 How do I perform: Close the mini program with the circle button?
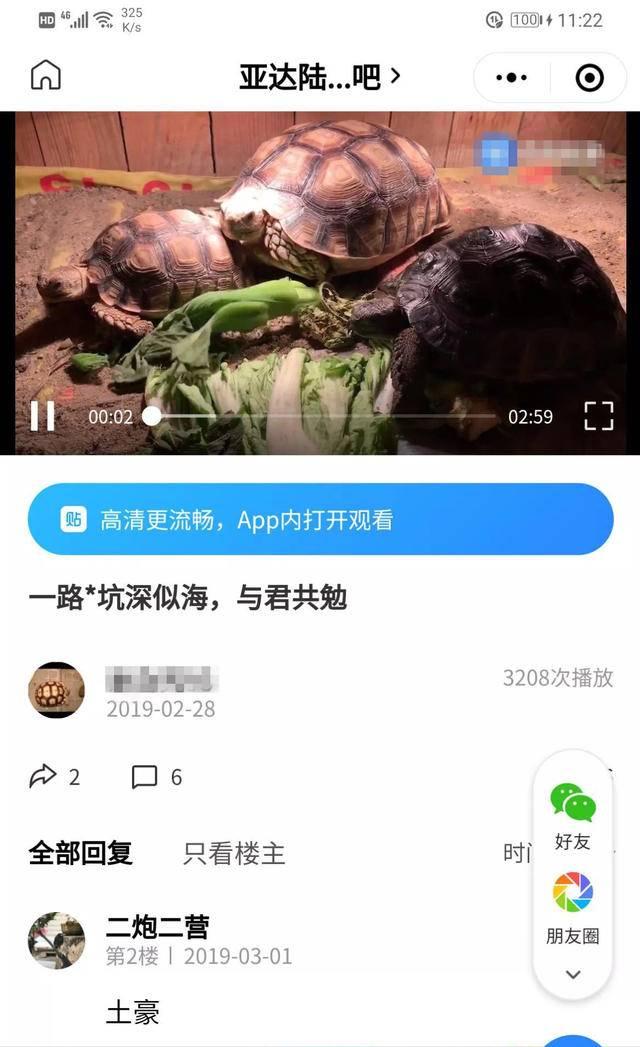coord(590,77)
